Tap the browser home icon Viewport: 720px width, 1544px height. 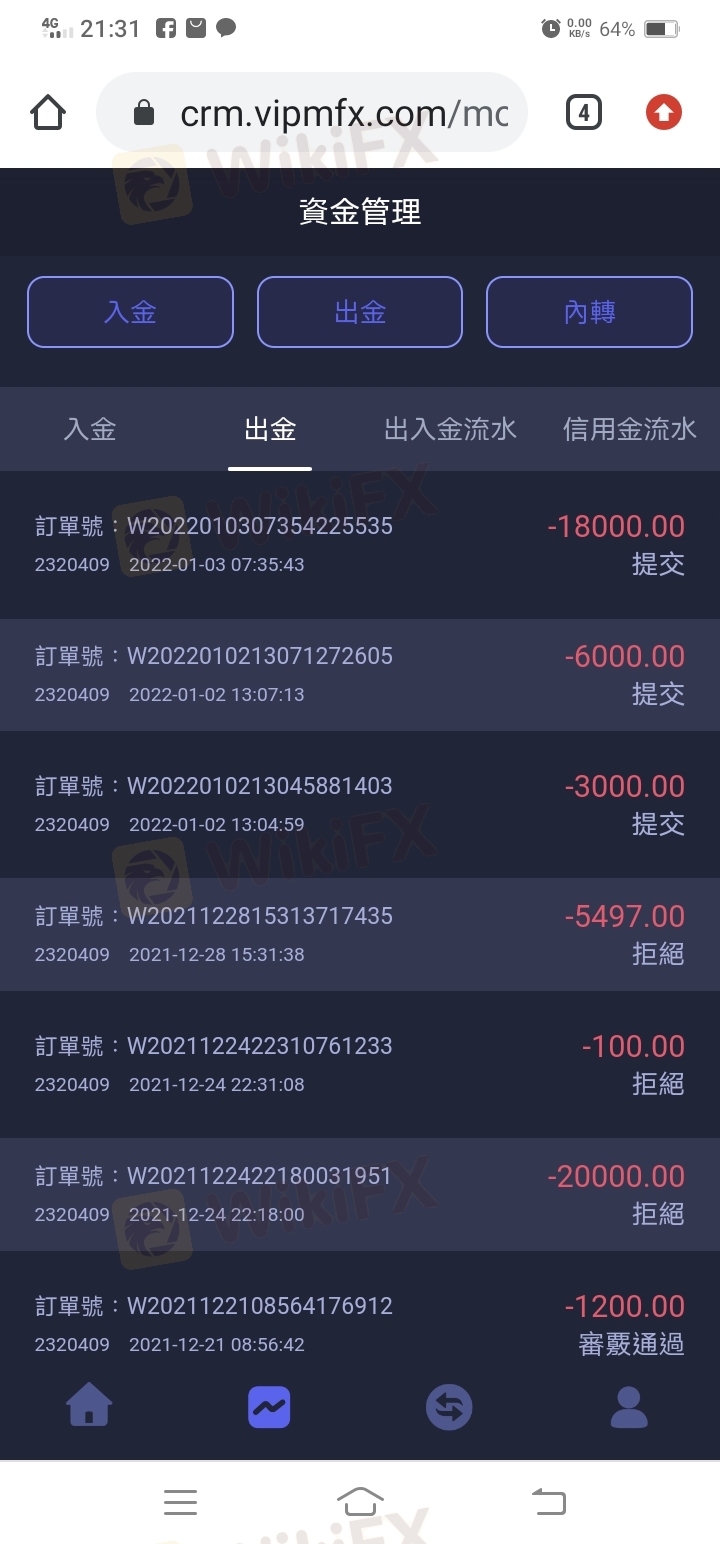(x=48, y=113)
